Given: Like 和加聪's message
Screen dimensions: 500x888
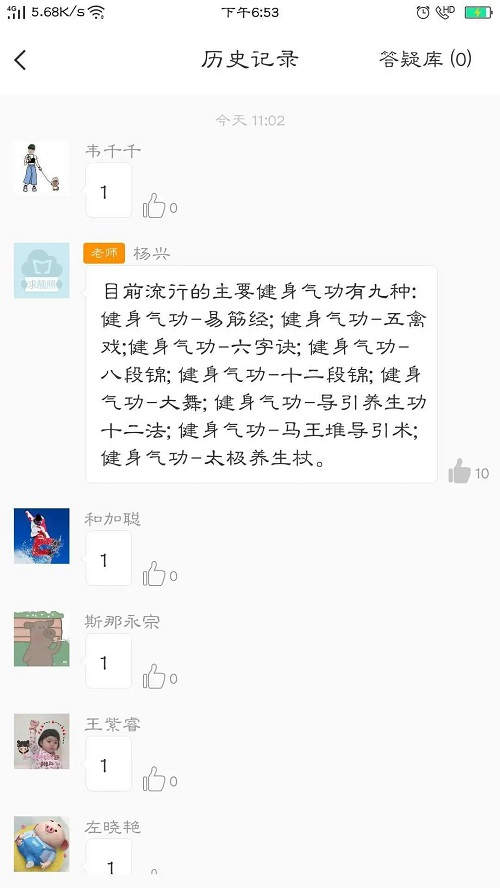Looking at the screenshot, I should coord(154,574).
